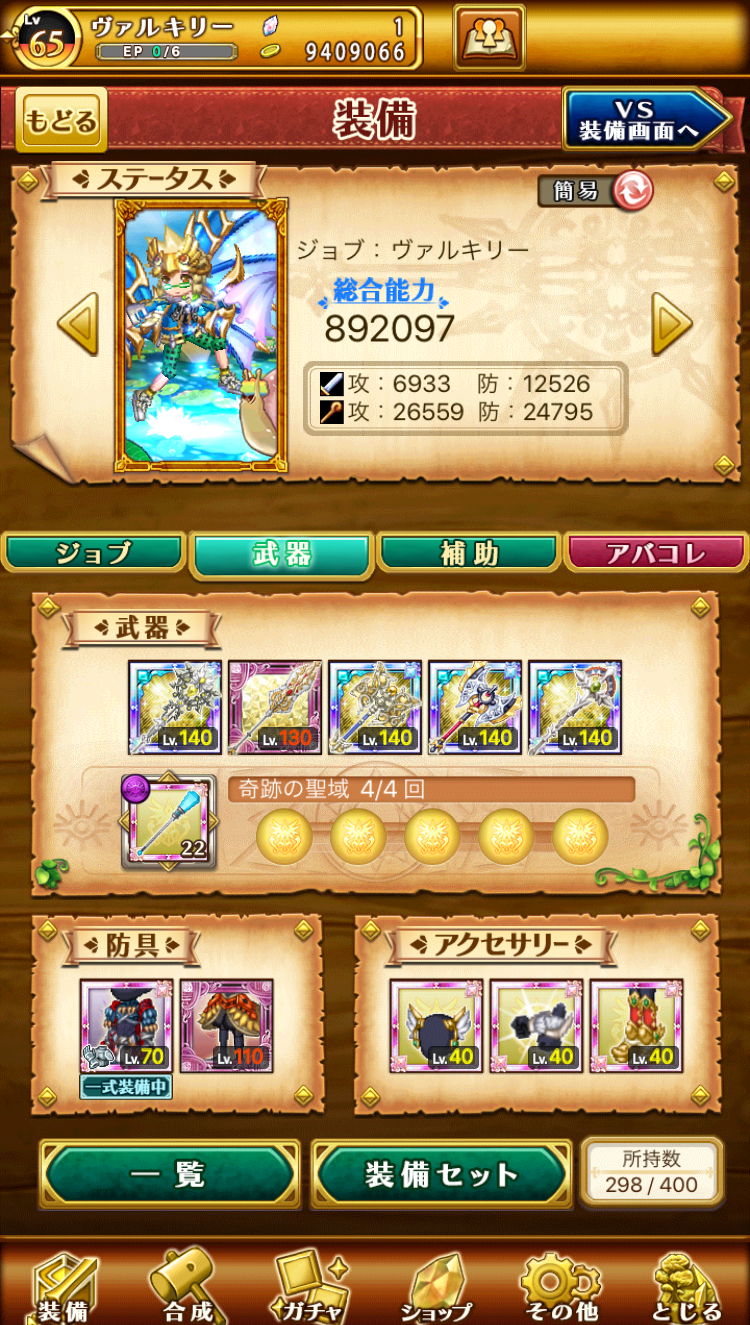Image resolution: width=750 pixels, height=1325 pixels.
Task: Open the 装備セット button
Action: coord(441,1174)
